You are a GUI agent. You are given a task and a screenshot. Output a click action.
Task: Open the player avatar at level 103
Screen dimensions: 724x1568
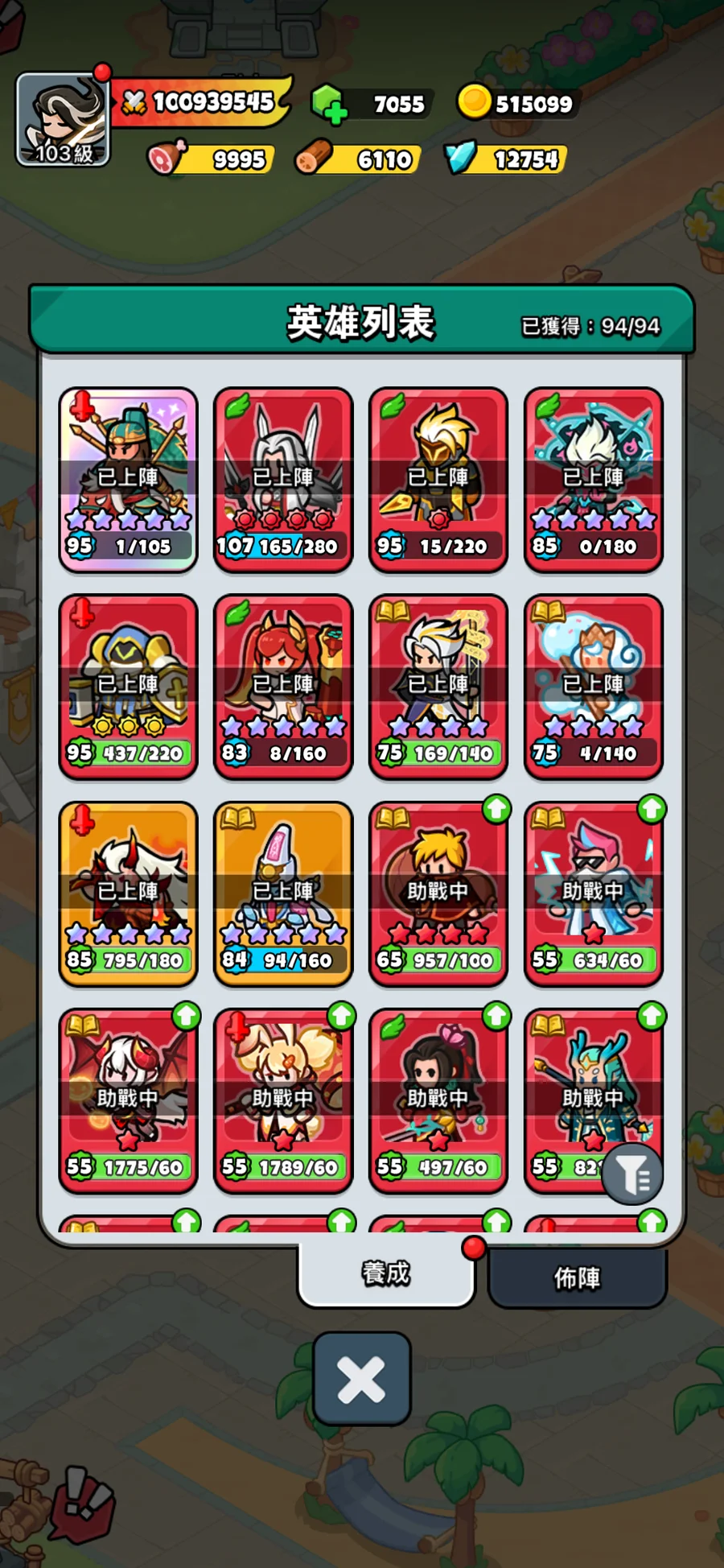[x=63, y=119]
